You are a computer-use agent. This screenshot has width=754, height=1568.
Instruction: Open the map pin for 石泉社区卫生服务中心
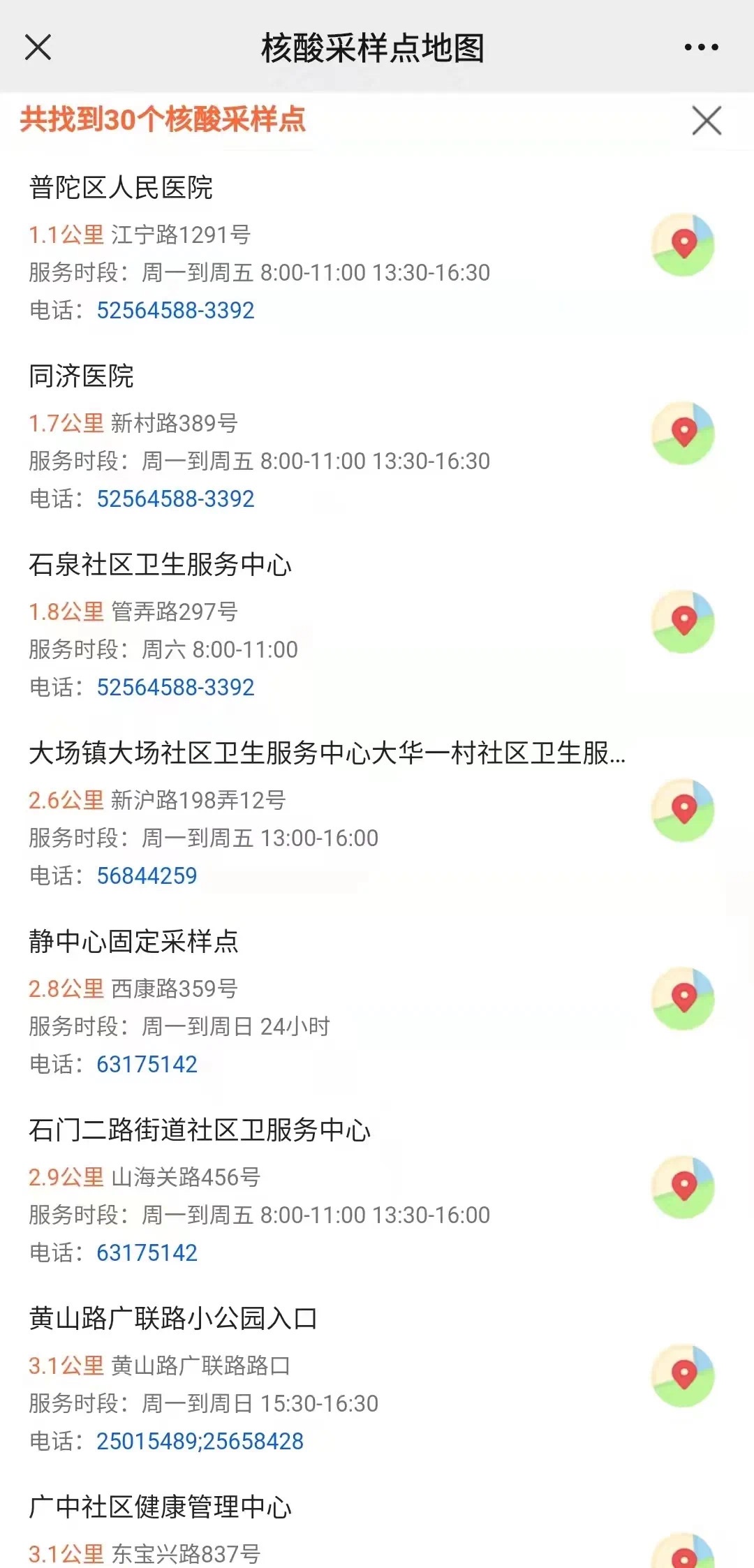[683, 621]
